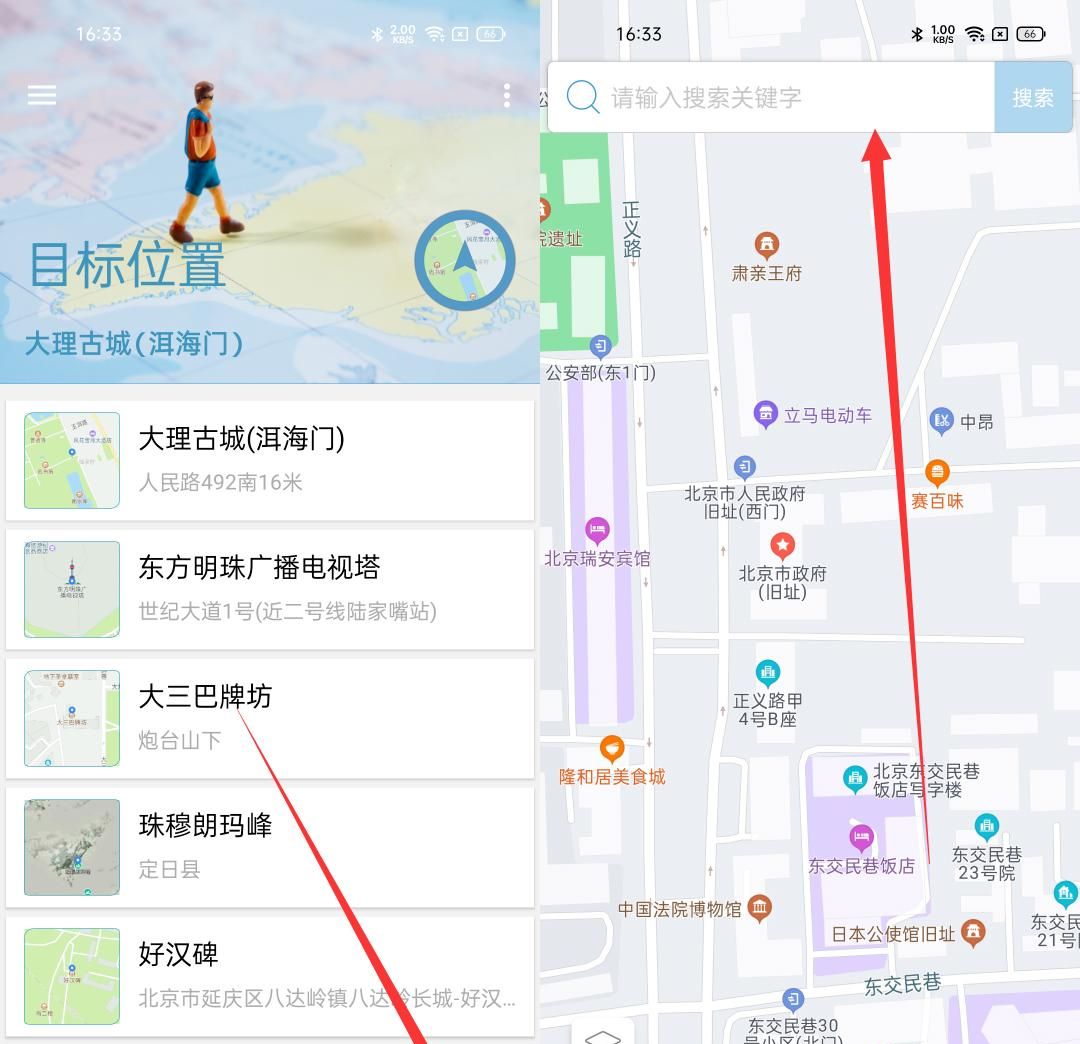This screenshot has width=1080, height=1044.
Task: Tap the 搜索 button
Action: (x=1033, y=97)
